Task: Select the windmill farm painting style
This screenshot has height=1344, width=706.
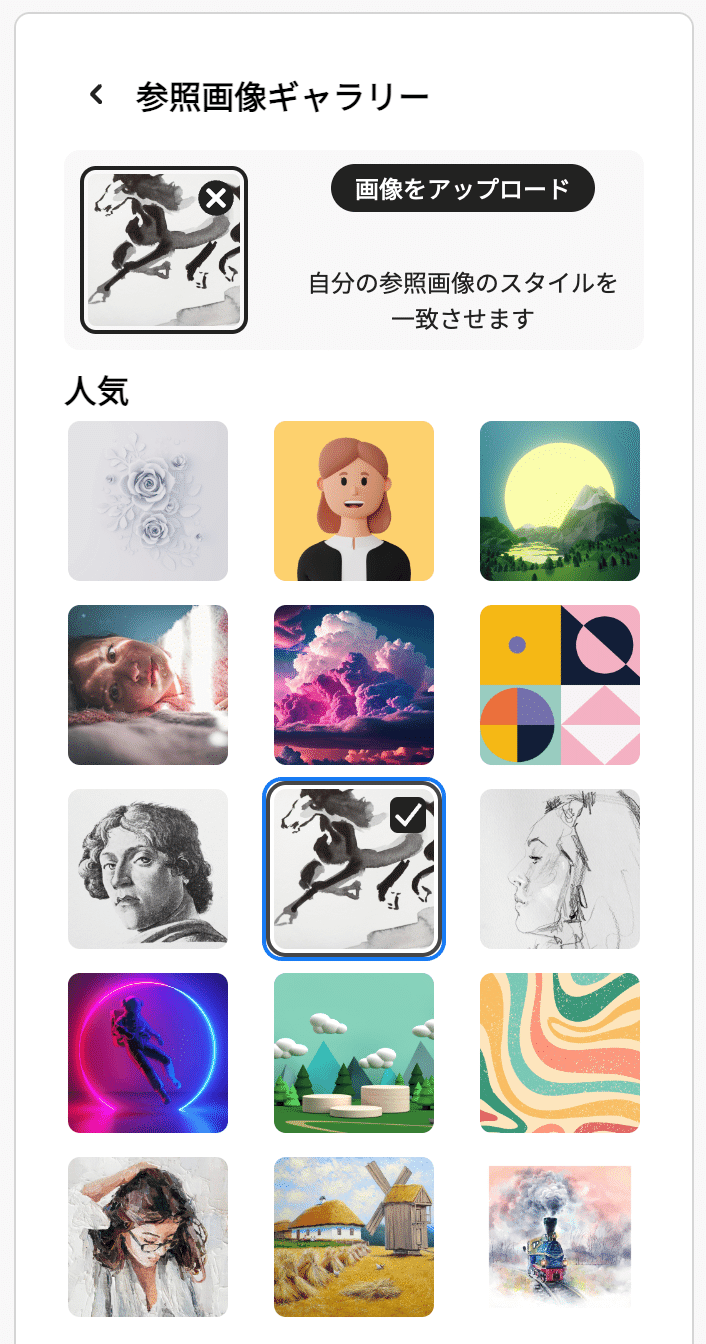Action: [354, 1237]
